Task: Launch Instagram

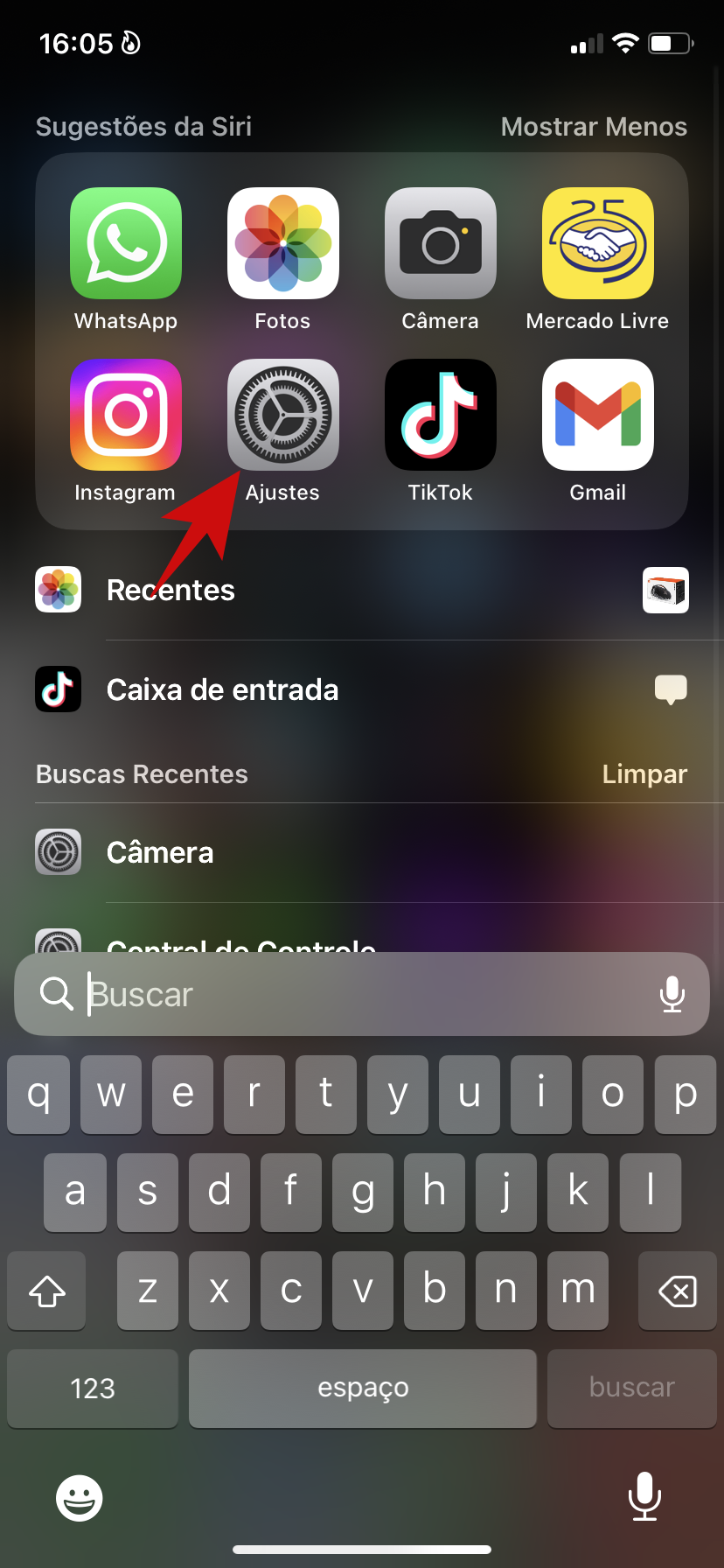Action: tap(126, 415)
